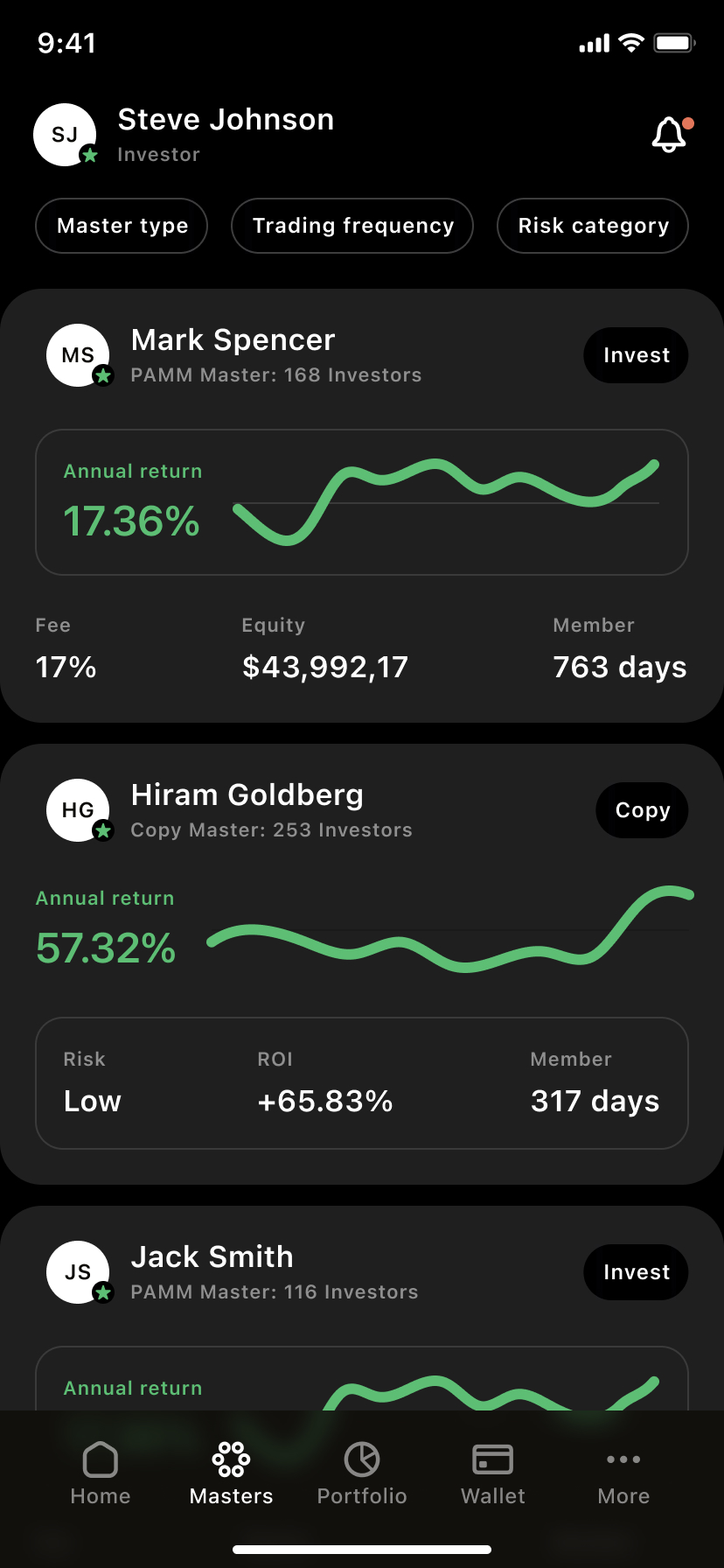Screen dimensions: 724x1568
Task: Choose the Risk category filter
Action: click(x=593, y=226)
